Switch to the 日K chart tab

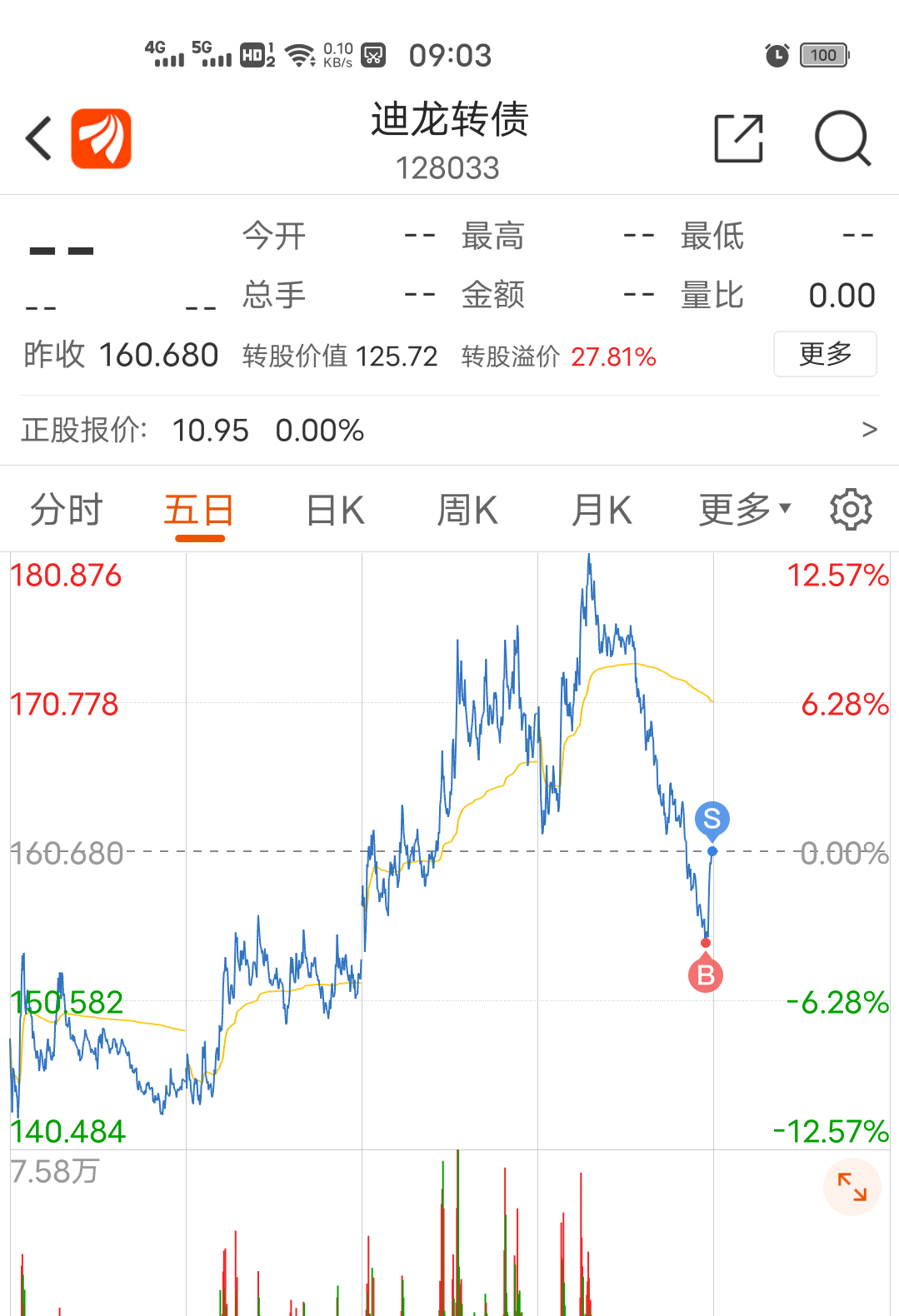(x=332, y=509)
